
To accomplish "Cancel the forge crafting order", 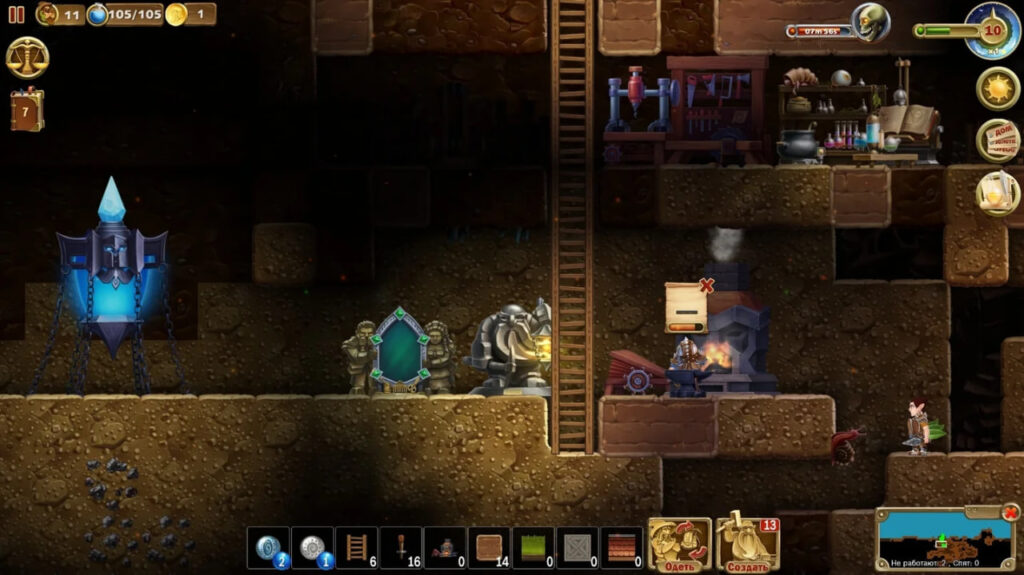I will point(707,286).
